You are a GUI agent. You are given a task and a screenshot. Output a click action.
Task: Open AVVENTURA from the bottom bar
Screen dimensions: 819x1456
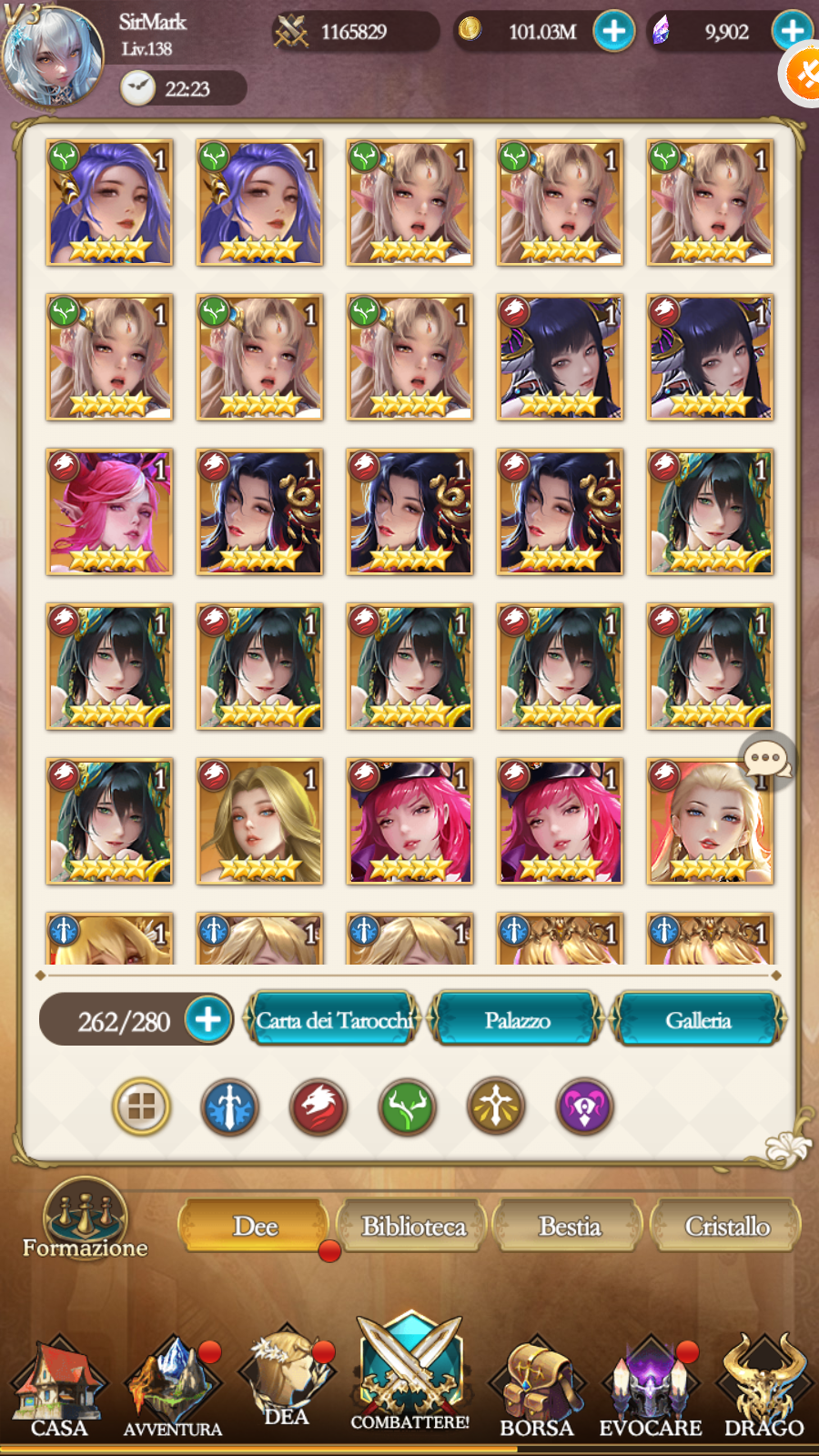coord(173,1388)
